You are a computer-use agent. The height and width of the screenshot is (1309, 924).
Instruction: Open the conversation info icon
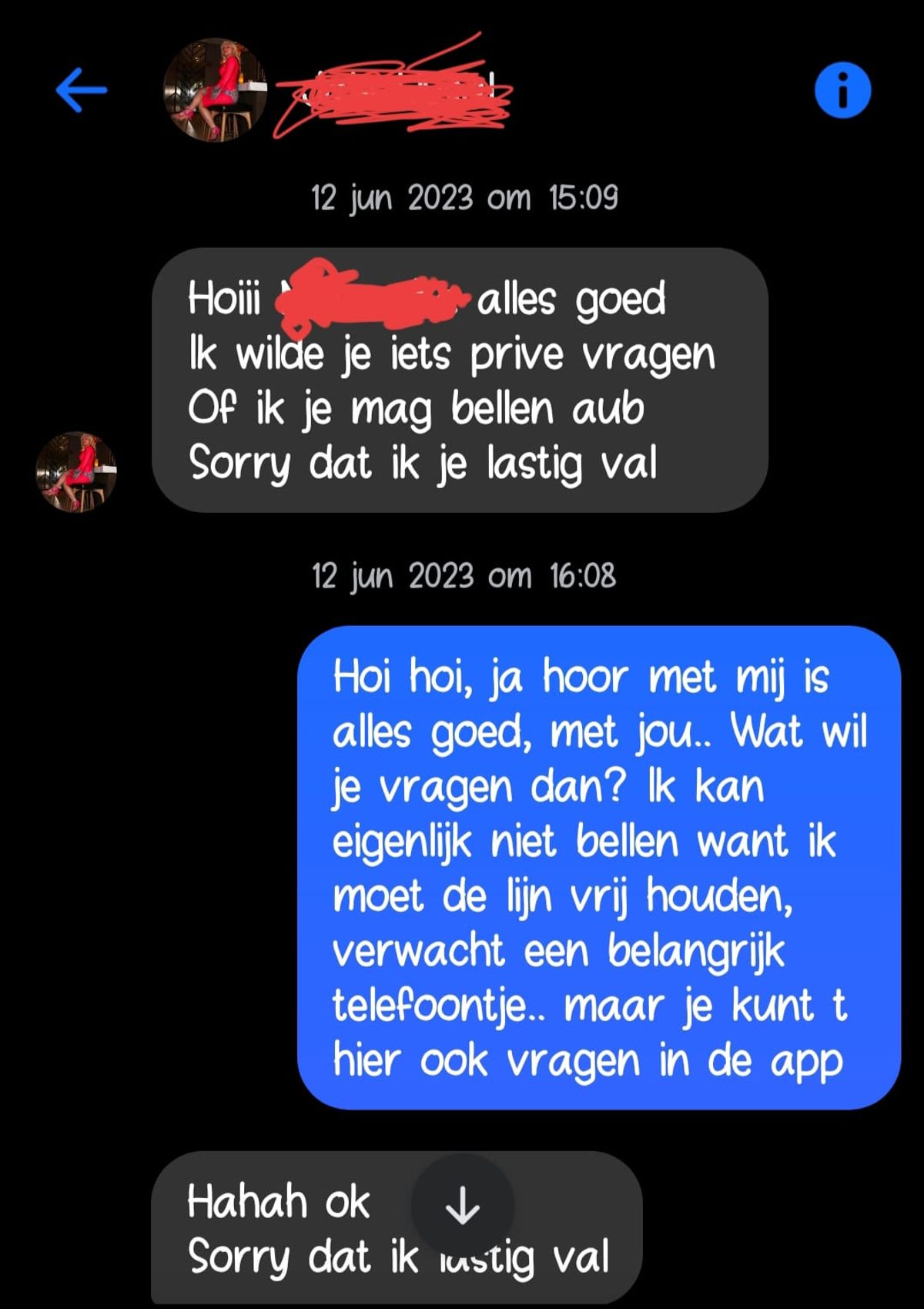tap(842, 90)
